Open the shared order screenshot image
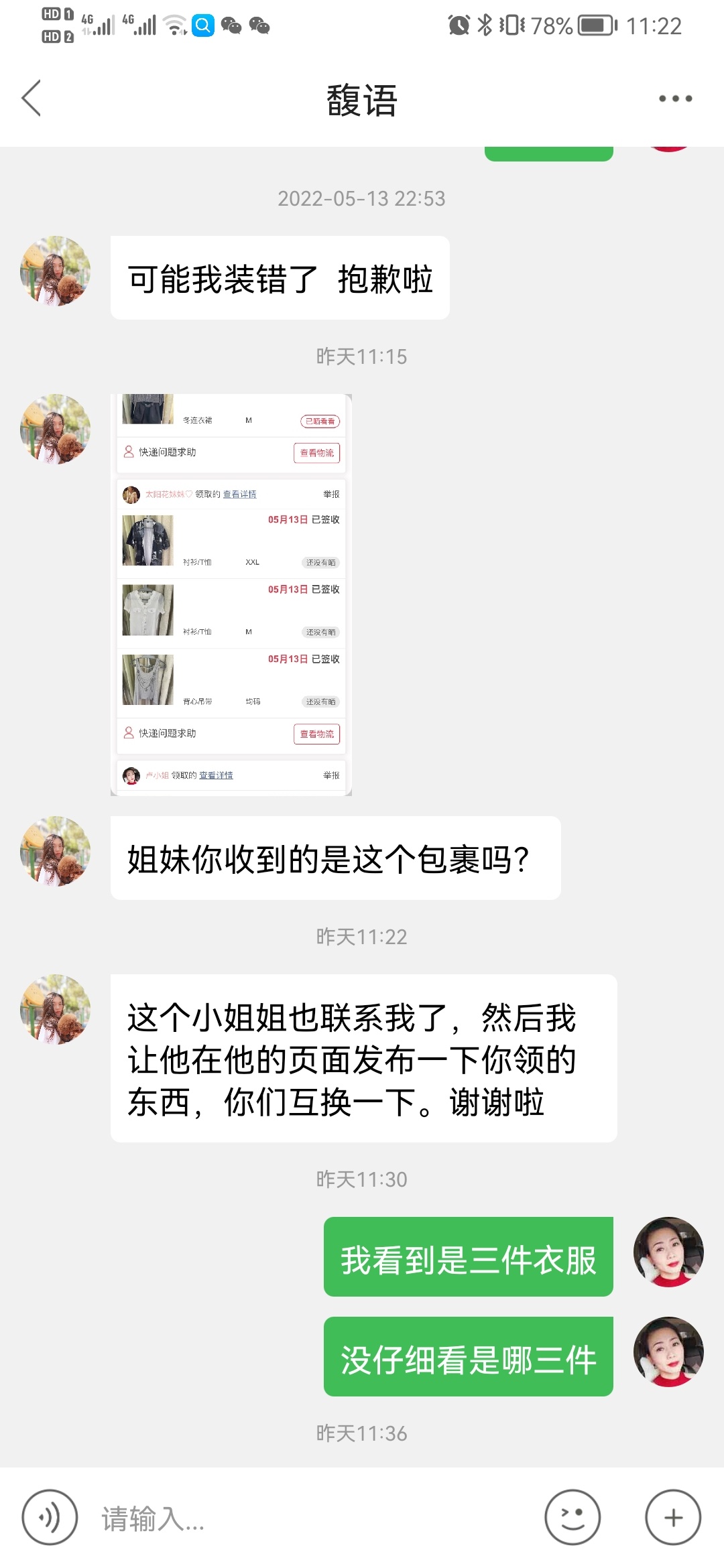The height and width of the screenshot is (1568, 724). pyautogui.click(x=231, y=594)
